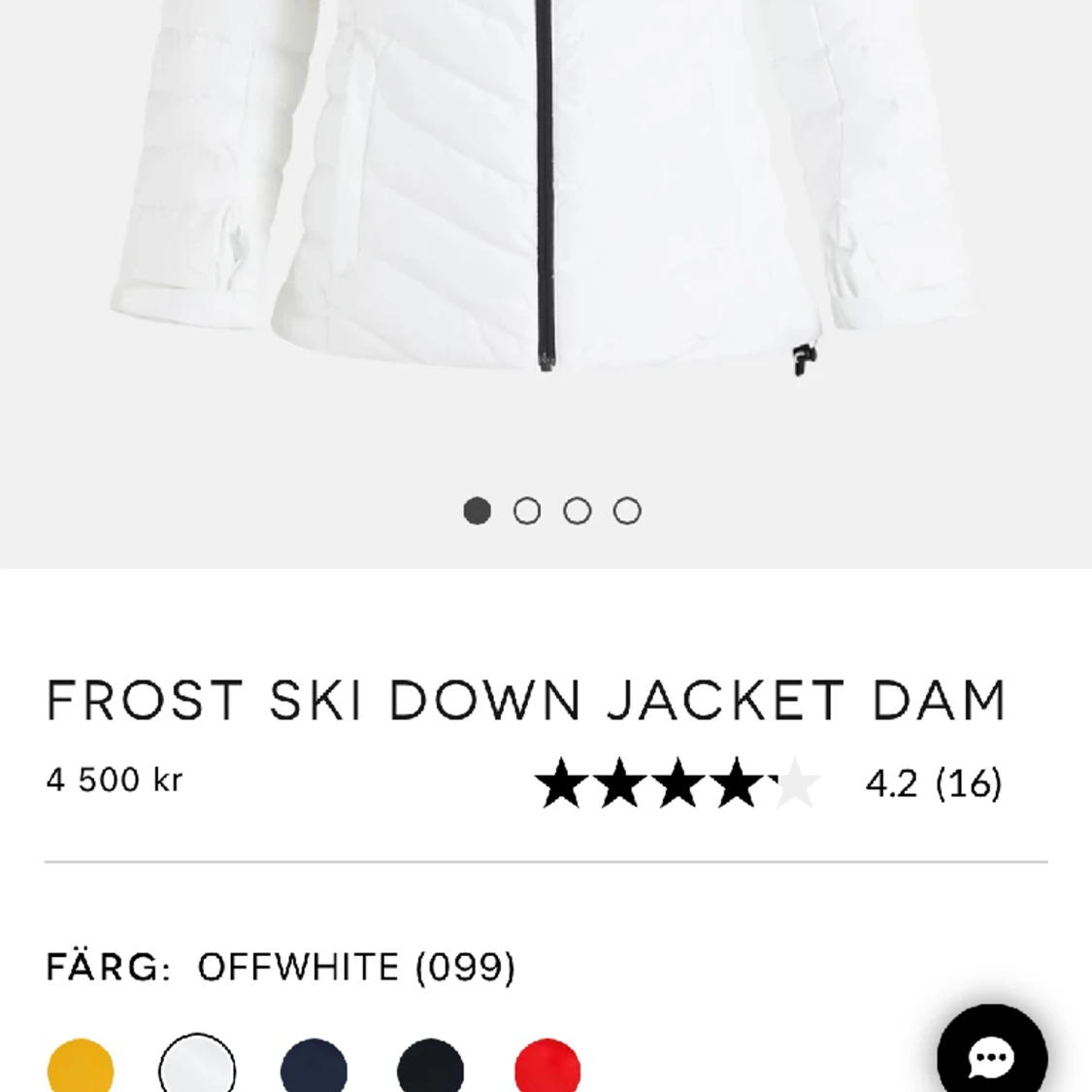Select the yellow color swatch
The width and height of the screenshot is (1092, 1092).
point(81,1067)
